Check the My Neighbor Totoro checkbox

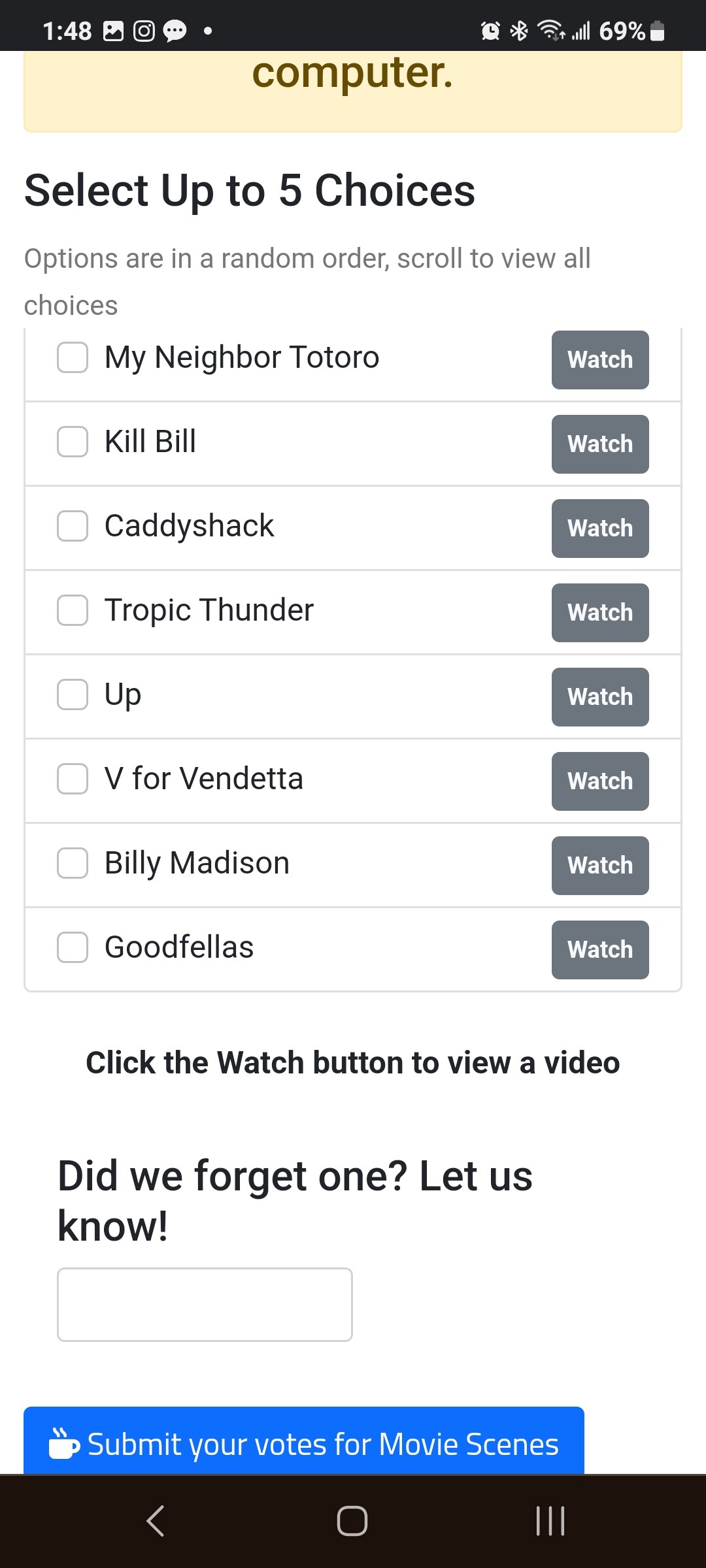tap(73, 357)
